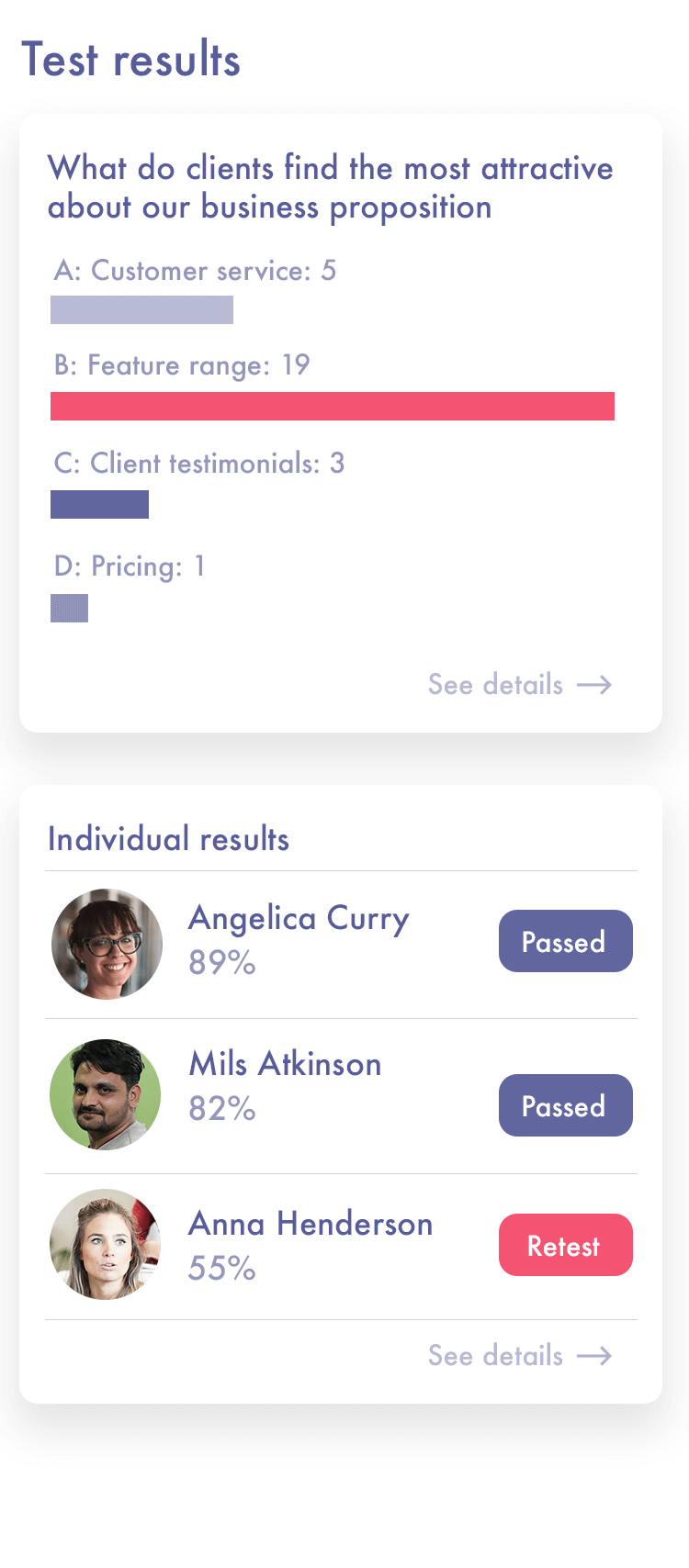Open Mils Atkinson's result row
Image resolution: width=689 pixels, height=1568 pixels.
pyautogui.click(x=341, y=1096)
